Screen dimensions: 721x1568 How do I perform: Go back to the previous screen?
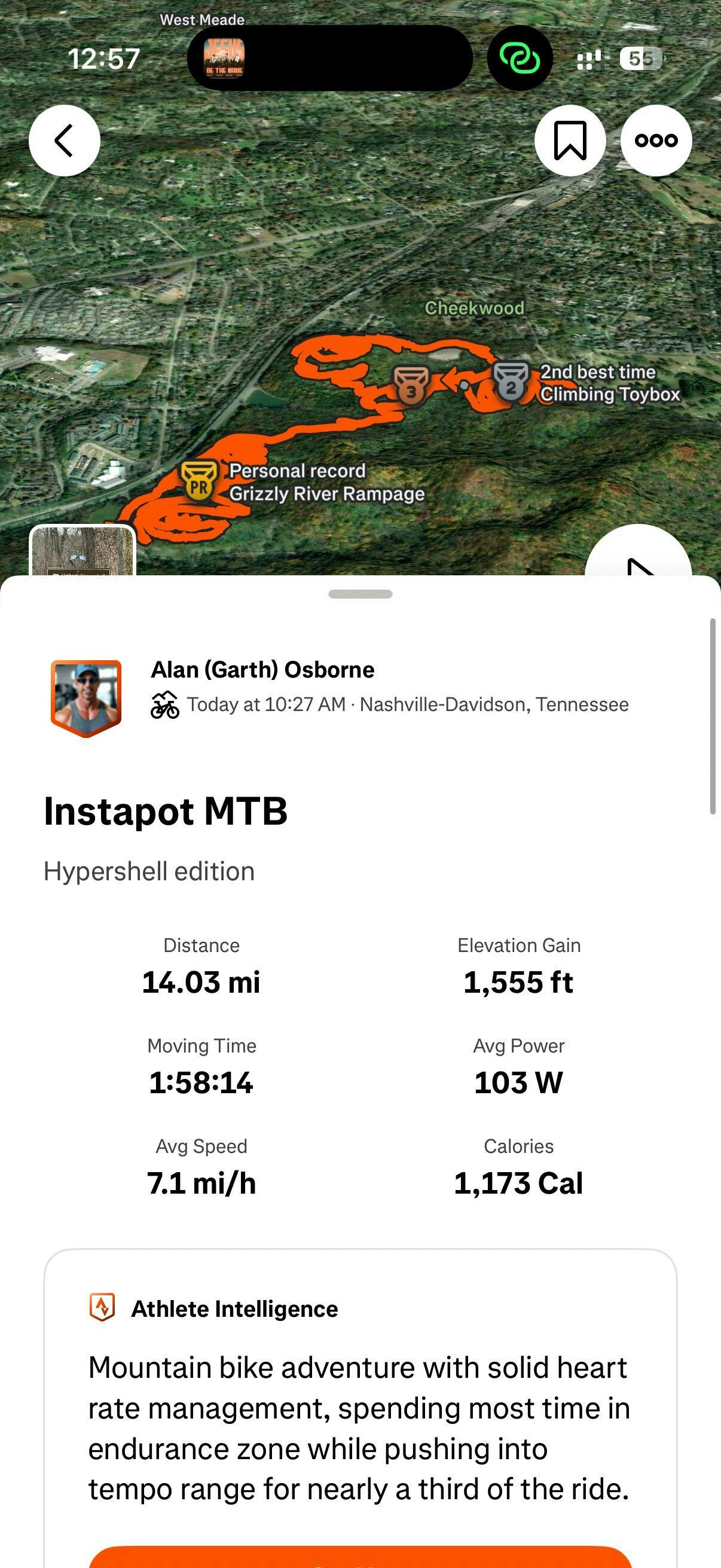point(65,141)
